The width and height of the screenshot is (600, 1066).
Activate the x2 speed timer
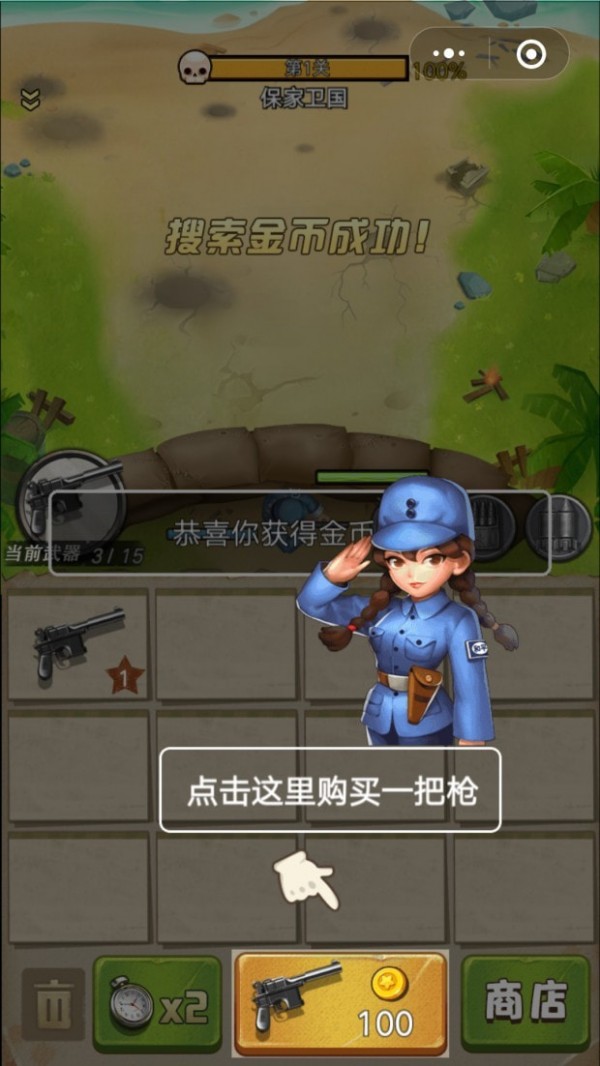click(x=158, y=1003)
